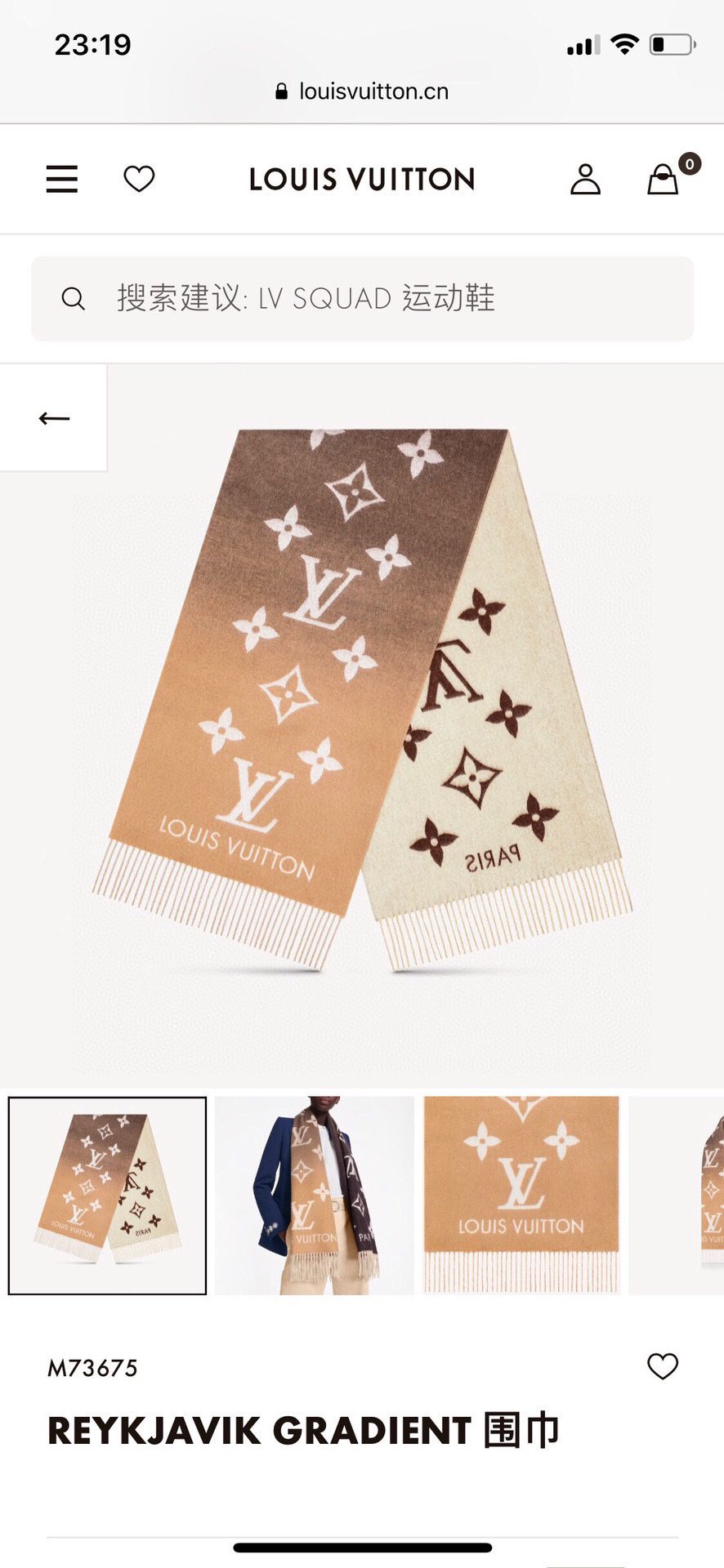724x1568 pixels.
Task: Select the close-up logo fringe thumbnail
Action: point(521,1196)
